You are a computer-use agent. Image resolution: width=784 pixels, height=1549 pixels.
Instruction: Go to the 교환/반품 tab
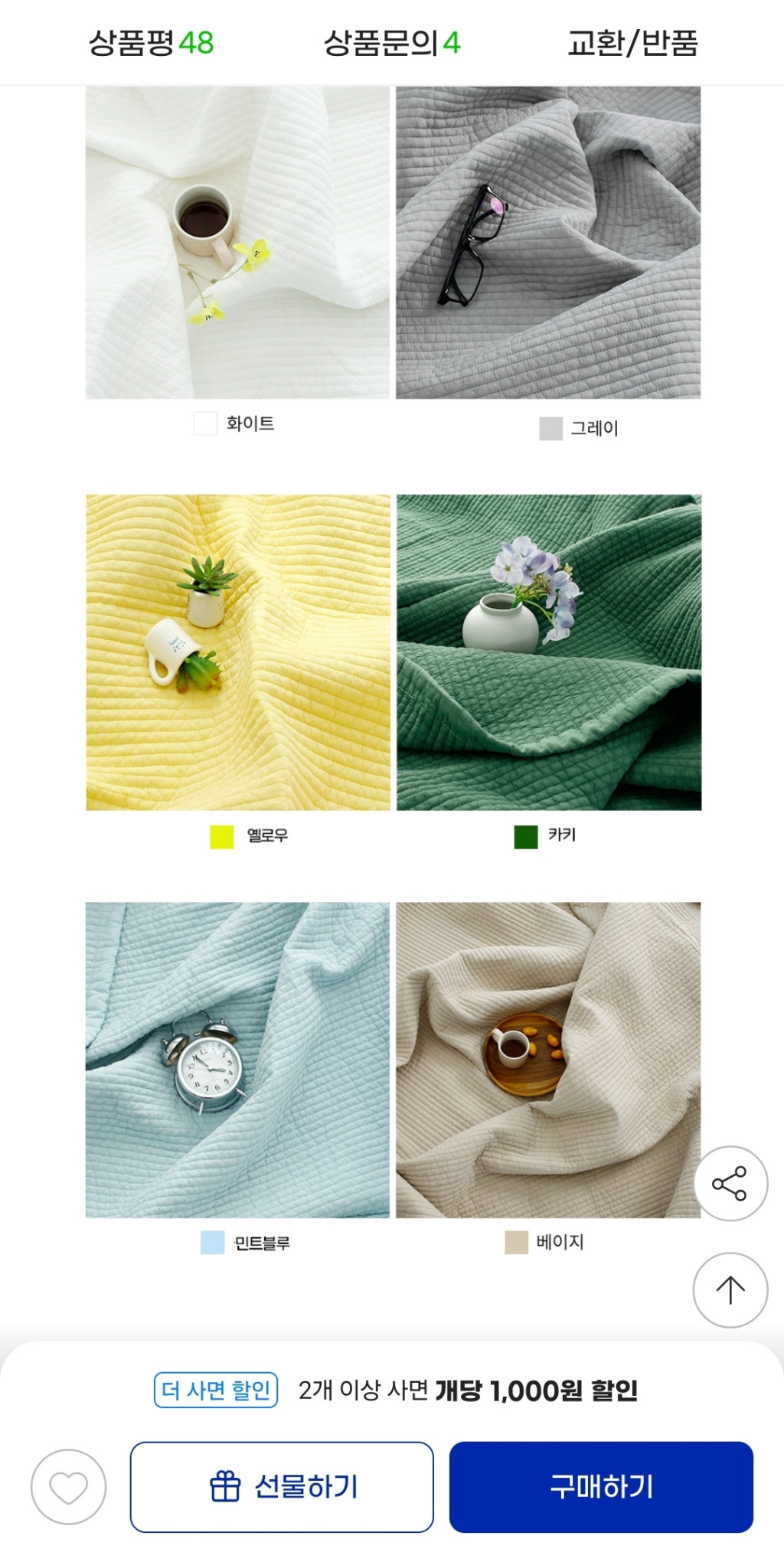pyautogui.click(x=632, y=43)
